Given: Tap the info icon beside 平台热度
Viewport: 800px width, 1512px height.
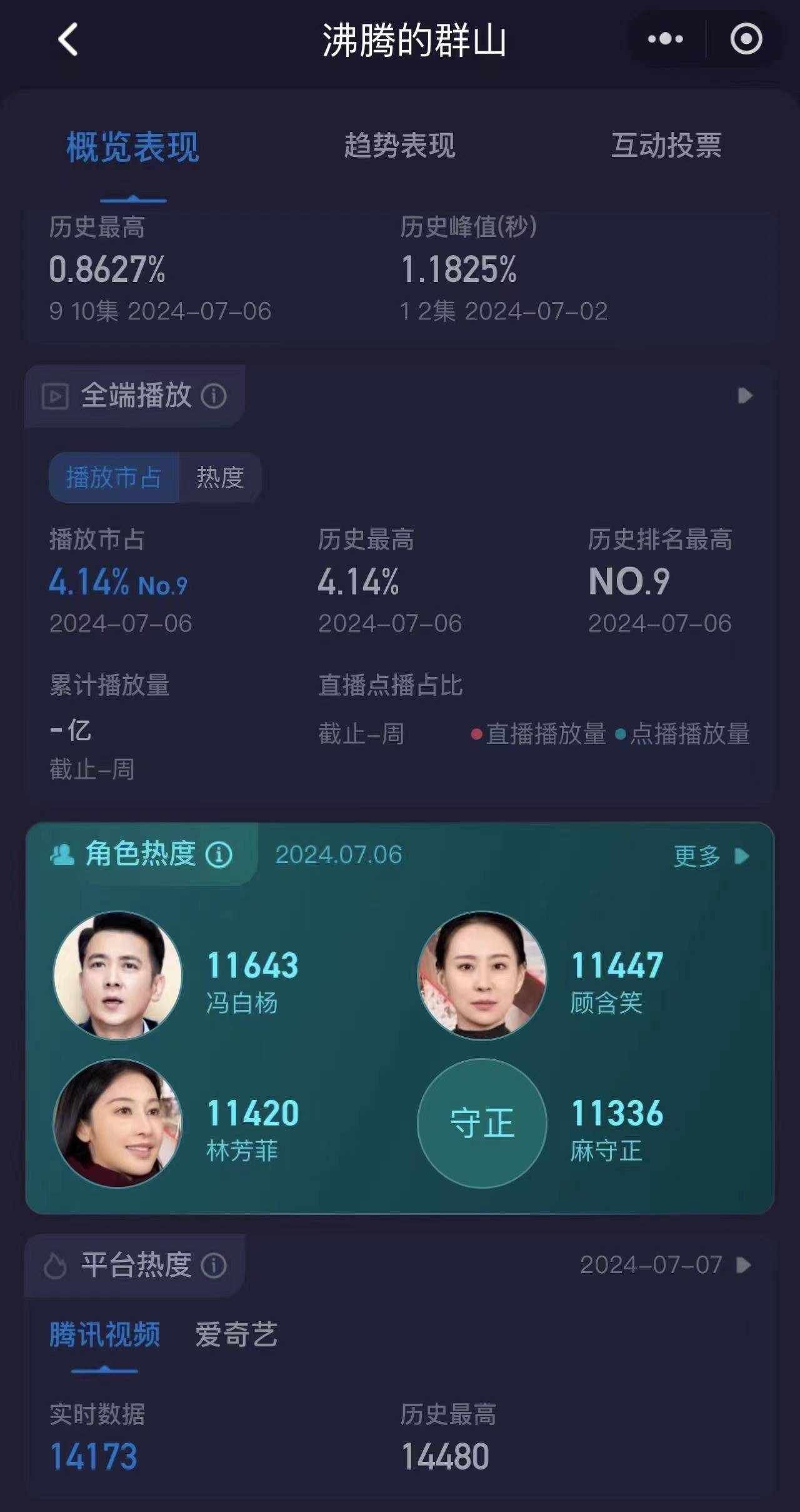Looking at the screenshot, I should [214, 1266].
